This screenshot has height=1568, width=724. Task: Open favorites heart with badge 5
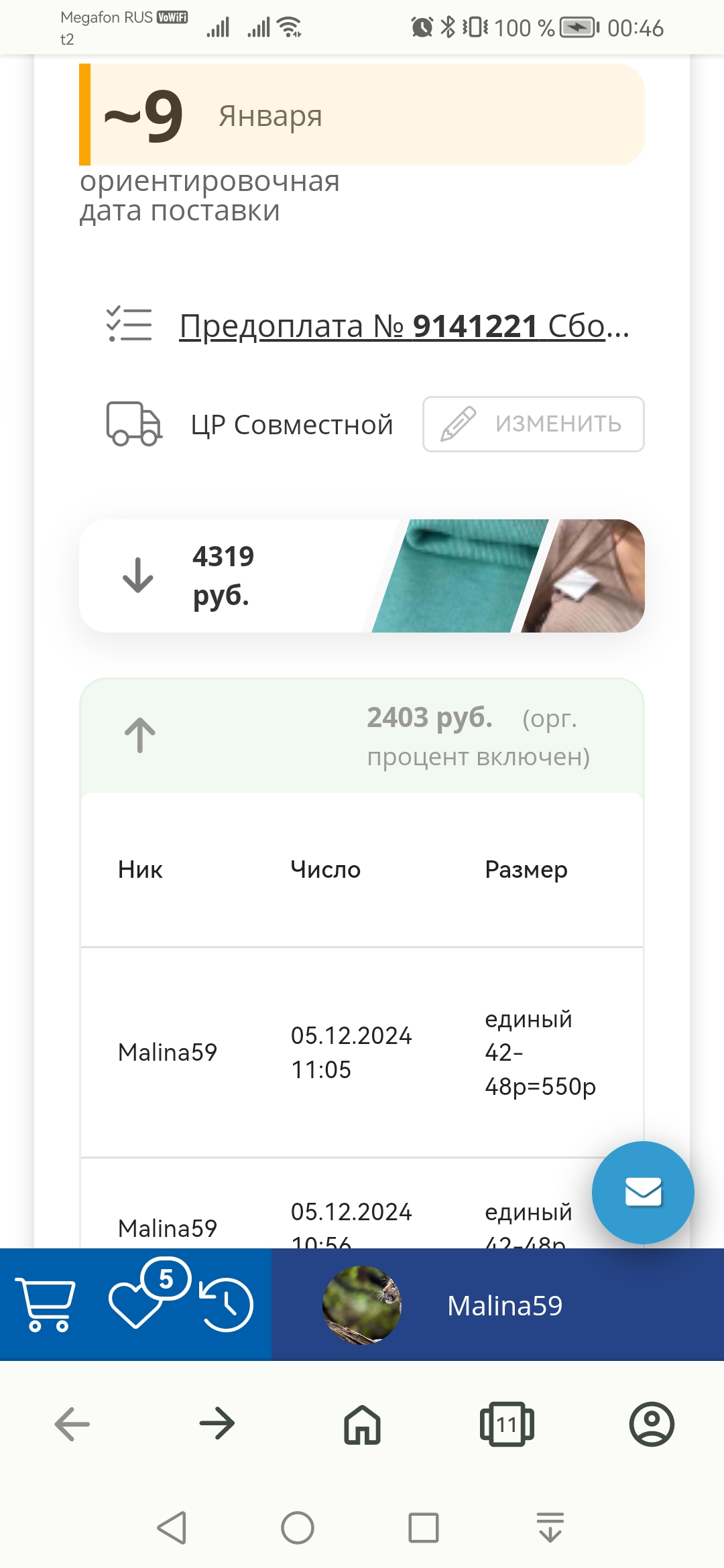tap(149, 1295)
